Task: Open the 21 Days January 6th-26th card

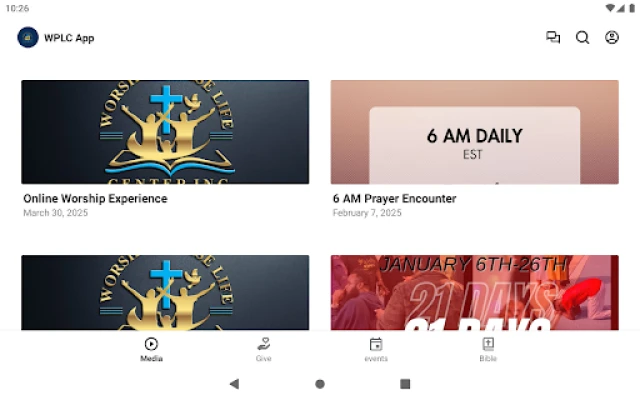Action: (x=474, y=292)
